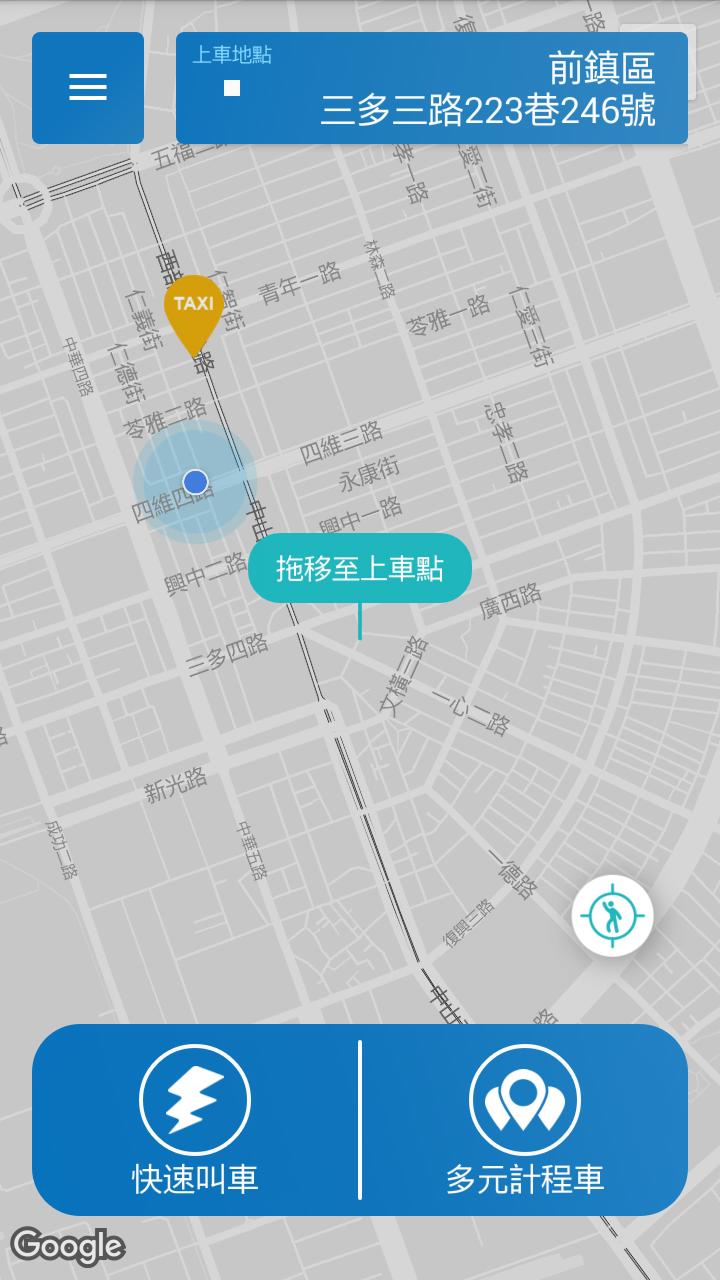Image resolution: width=720 pixels, height=1280 pixels.
Task: Open the hamburger drawer menu
Action: coord(88,88)
